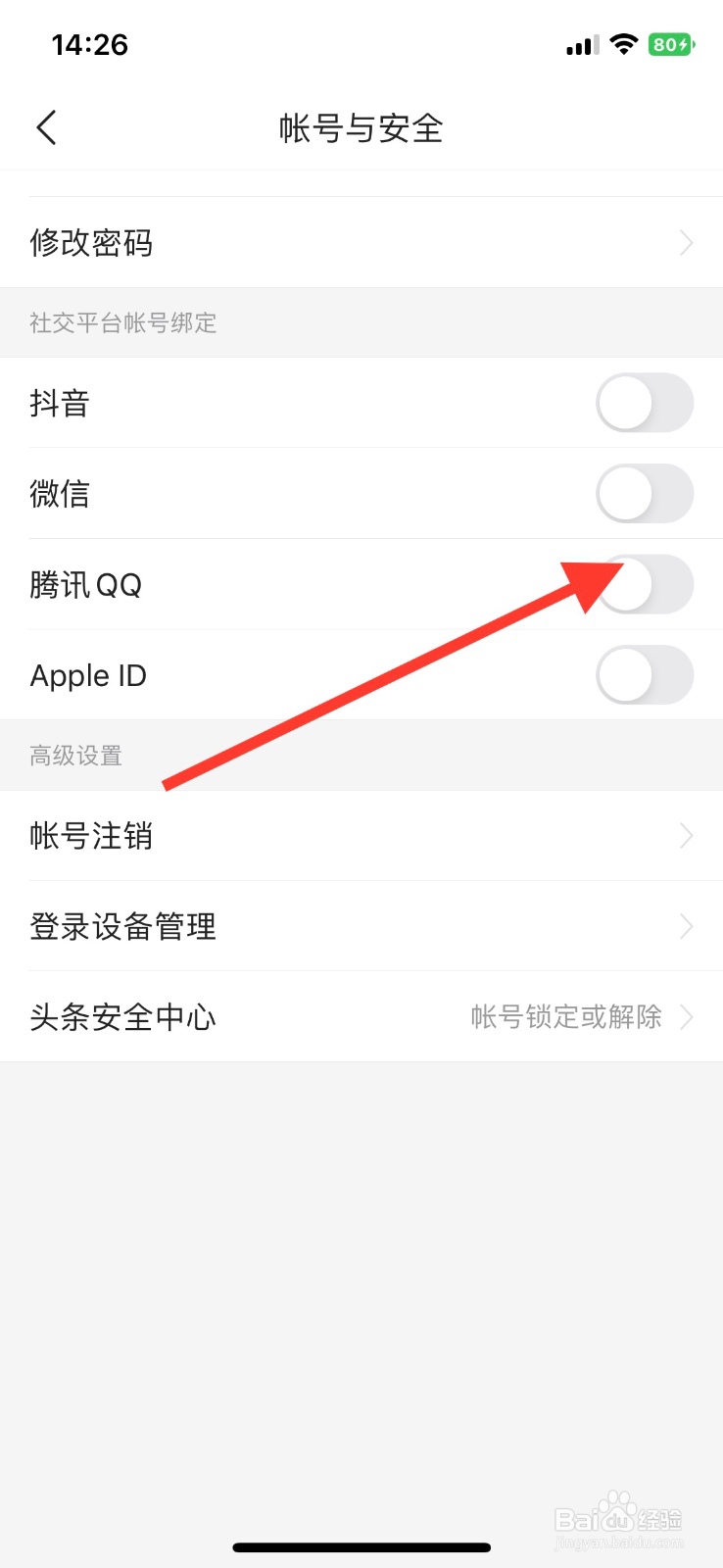Click the cellular signal icon
723x1568 pixels.
(579, 44)
